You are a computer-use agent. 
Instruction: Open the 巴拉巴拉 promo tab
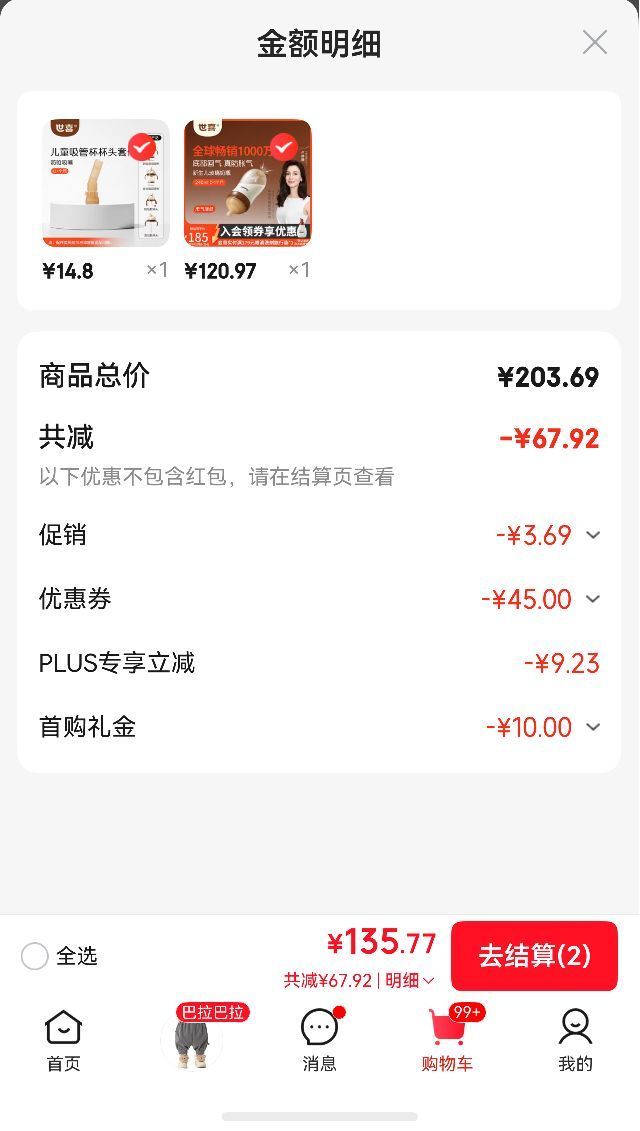click(192, 1037)
